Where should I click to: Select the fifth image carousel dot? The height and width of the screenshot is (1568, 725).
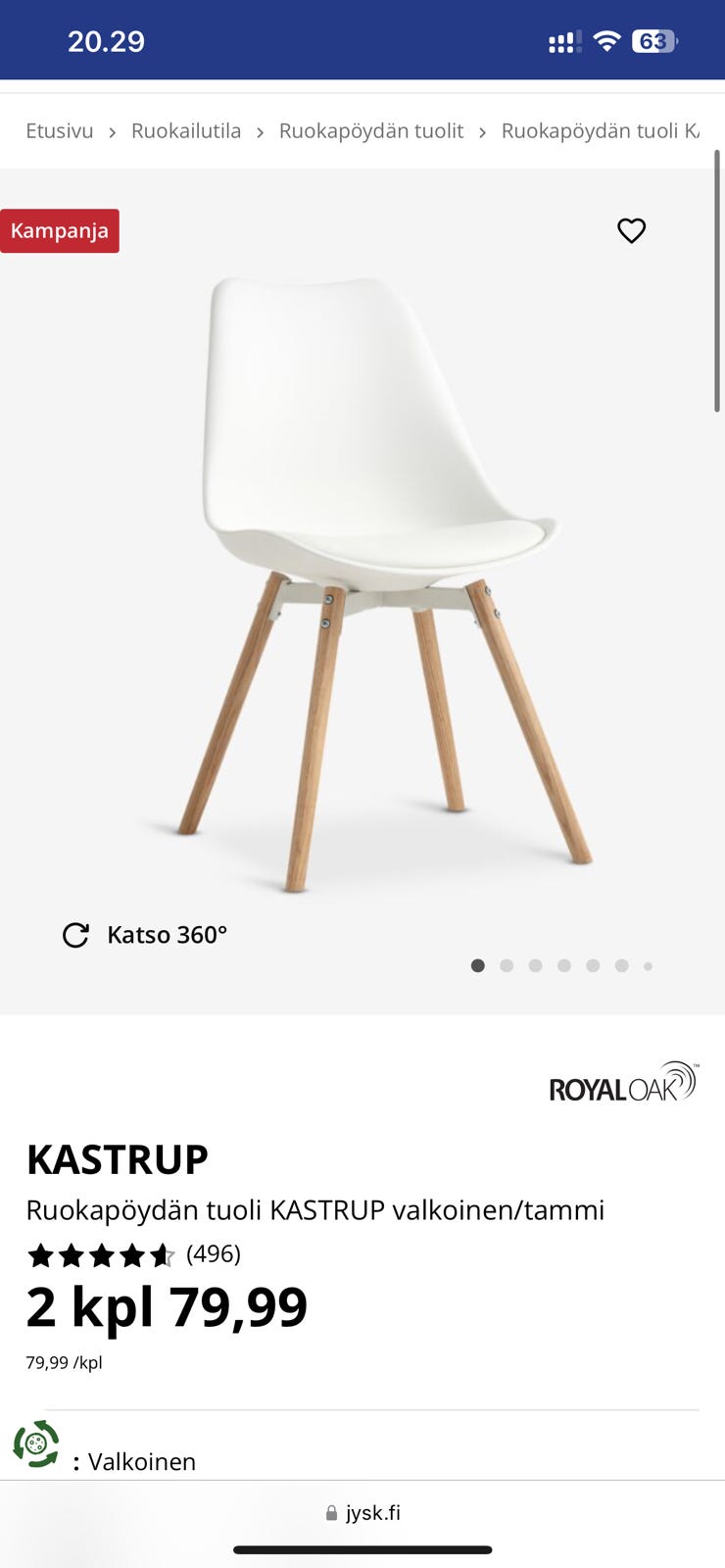click(593, 965)
